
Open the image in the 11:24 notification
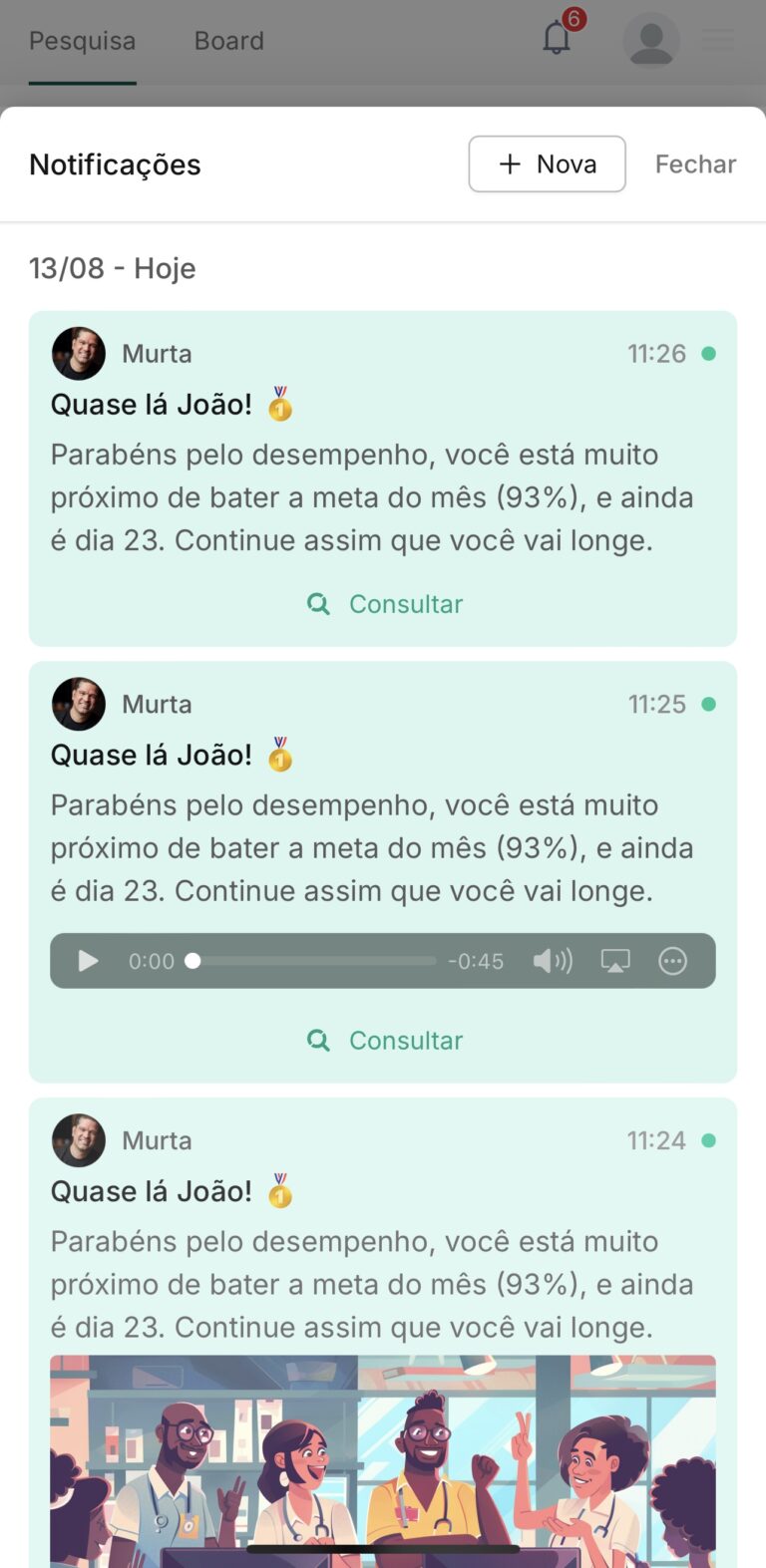pyautogui.click(x=383, y=1455)
